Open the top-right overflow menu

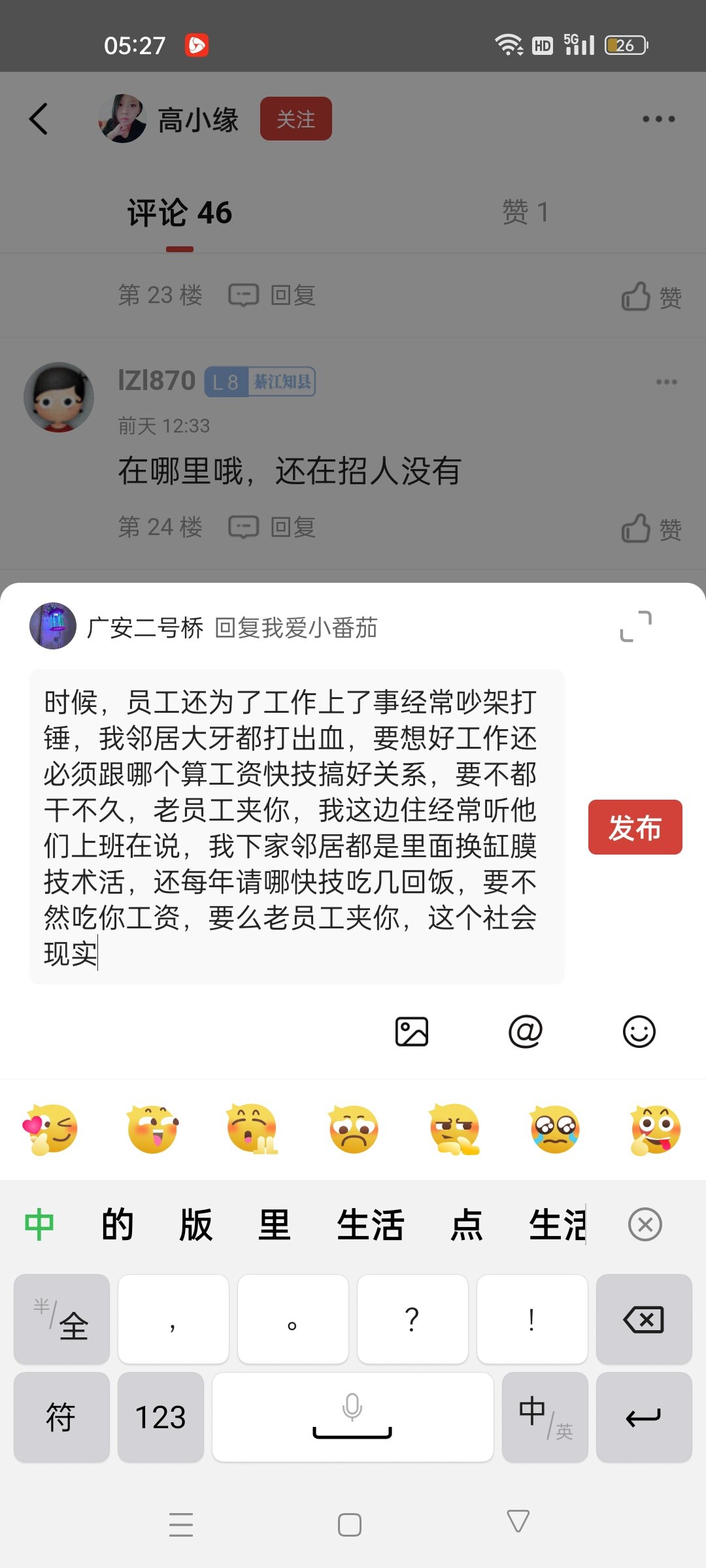[x=658, y=119]
